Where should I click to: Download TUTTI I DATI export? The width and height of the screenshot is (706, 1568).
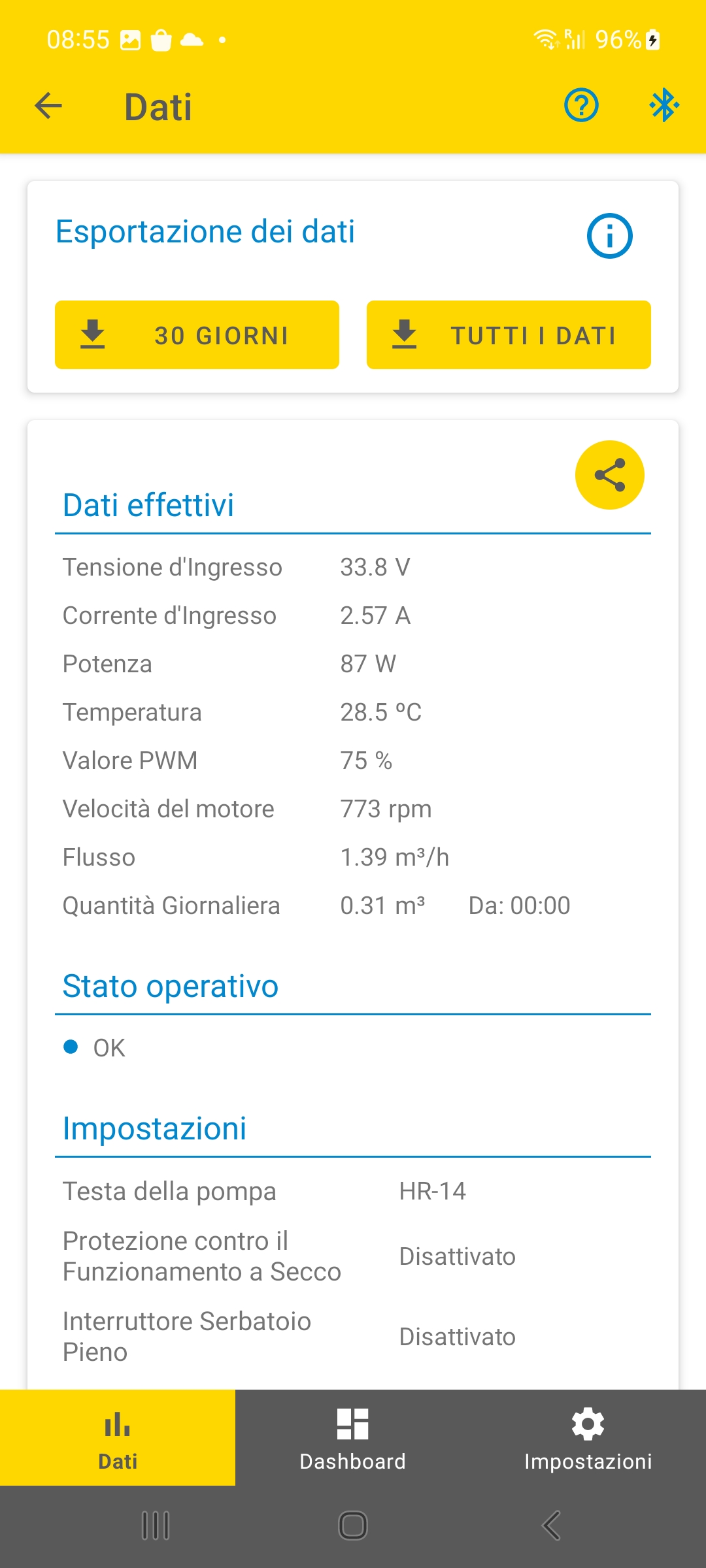(x=509, y=335)
